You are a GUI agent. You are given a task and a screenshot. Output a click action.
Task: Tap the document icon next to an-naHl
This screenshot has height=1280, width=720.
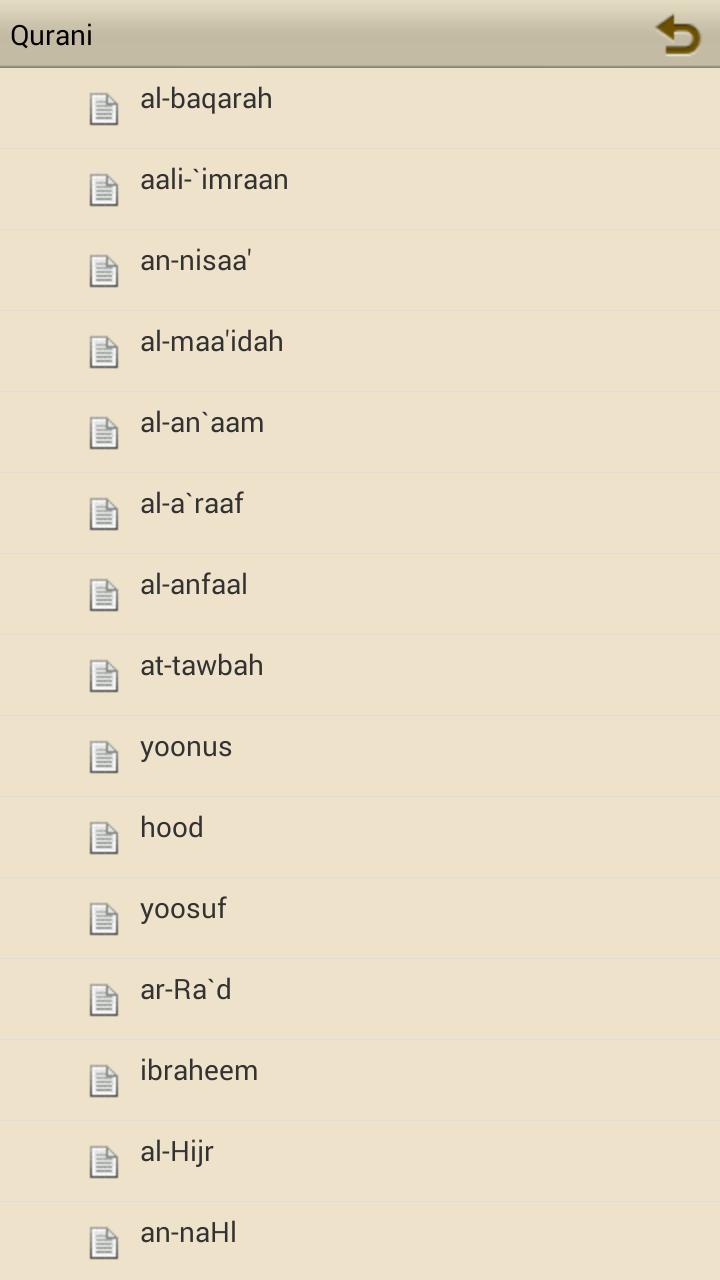pos(104,1242)
